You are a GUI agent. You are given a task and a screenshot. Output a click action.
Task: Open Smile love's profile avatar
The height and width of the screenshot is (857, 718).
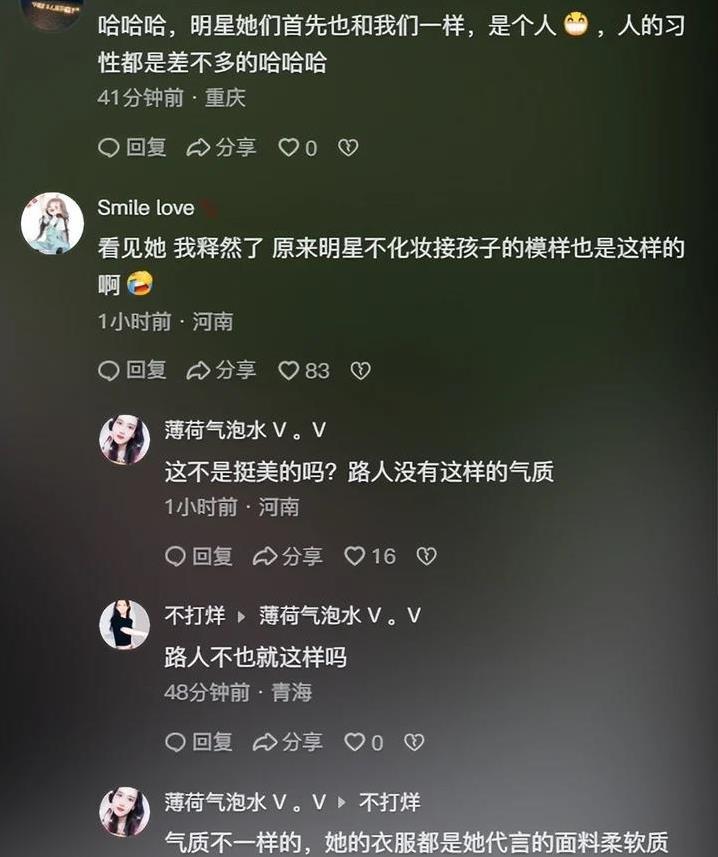pyautogui.click(x=52, y=223)
